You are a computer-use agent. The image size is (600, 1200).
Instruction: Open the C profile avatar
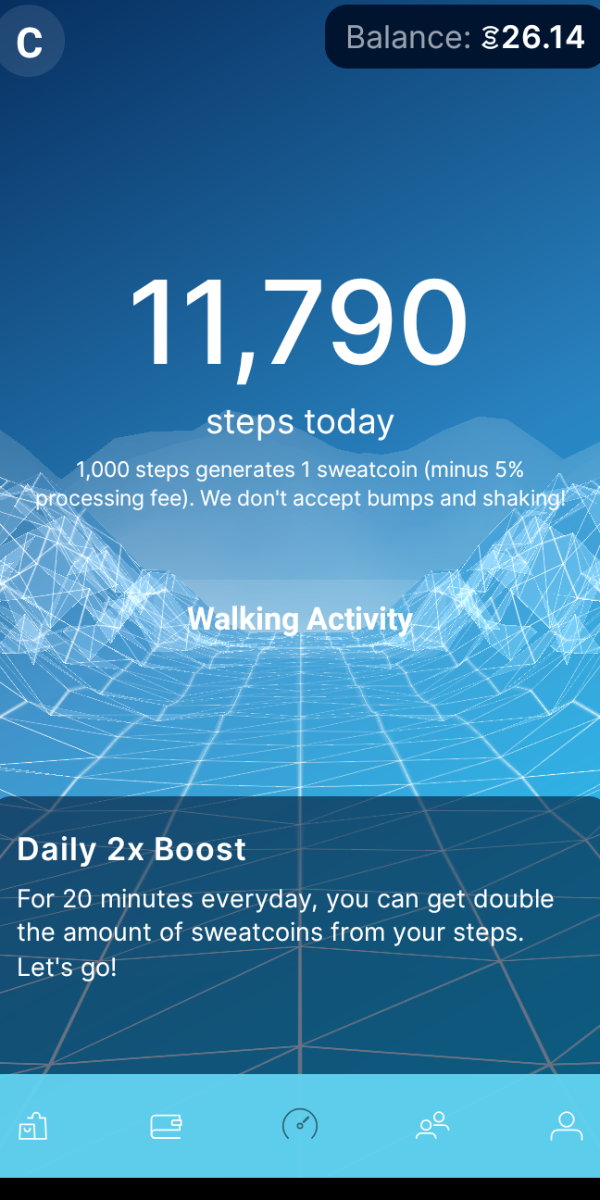pyautogui.click(x=30, y=42)
